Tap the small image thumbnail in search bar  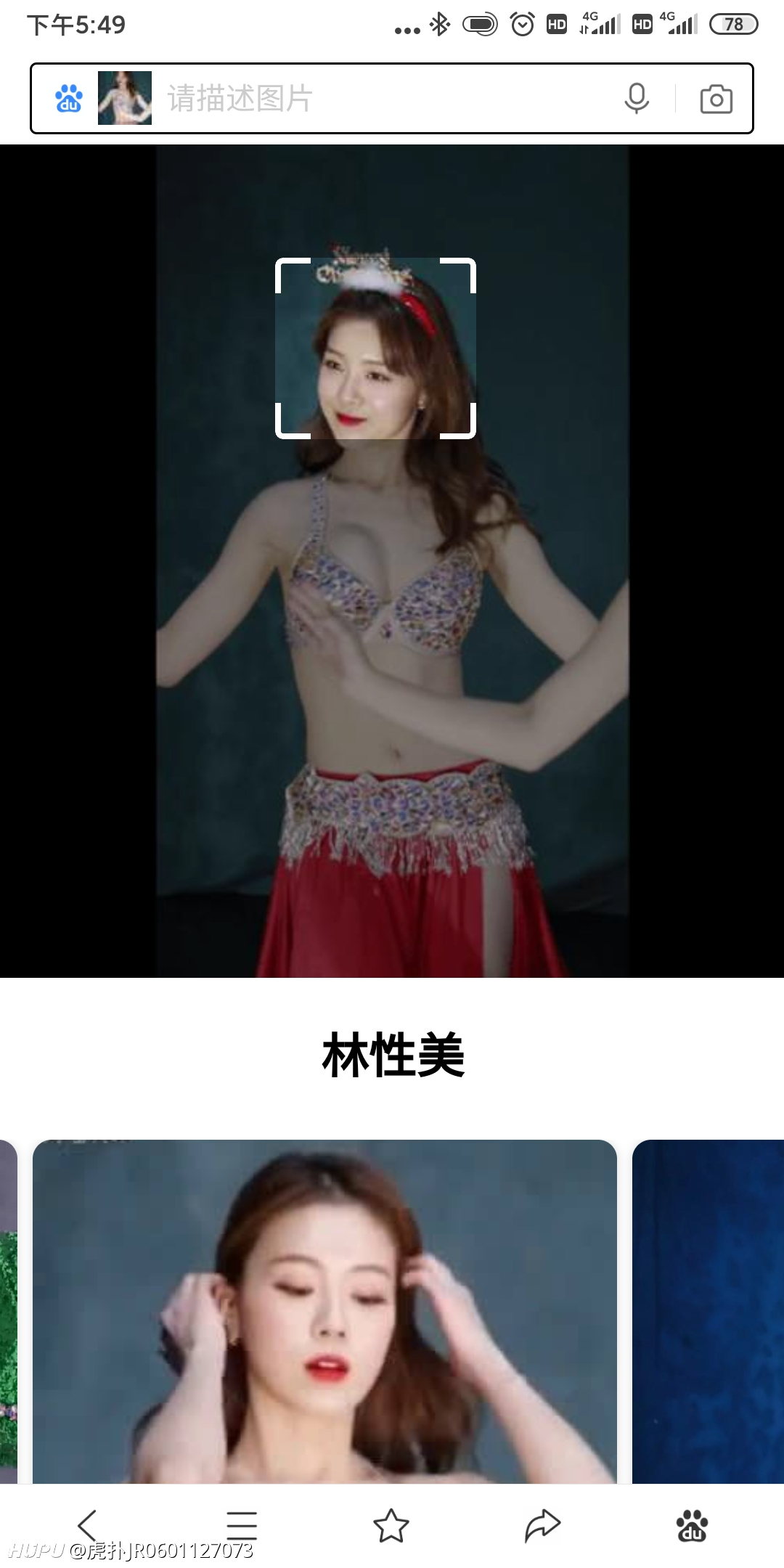point(125,98)
